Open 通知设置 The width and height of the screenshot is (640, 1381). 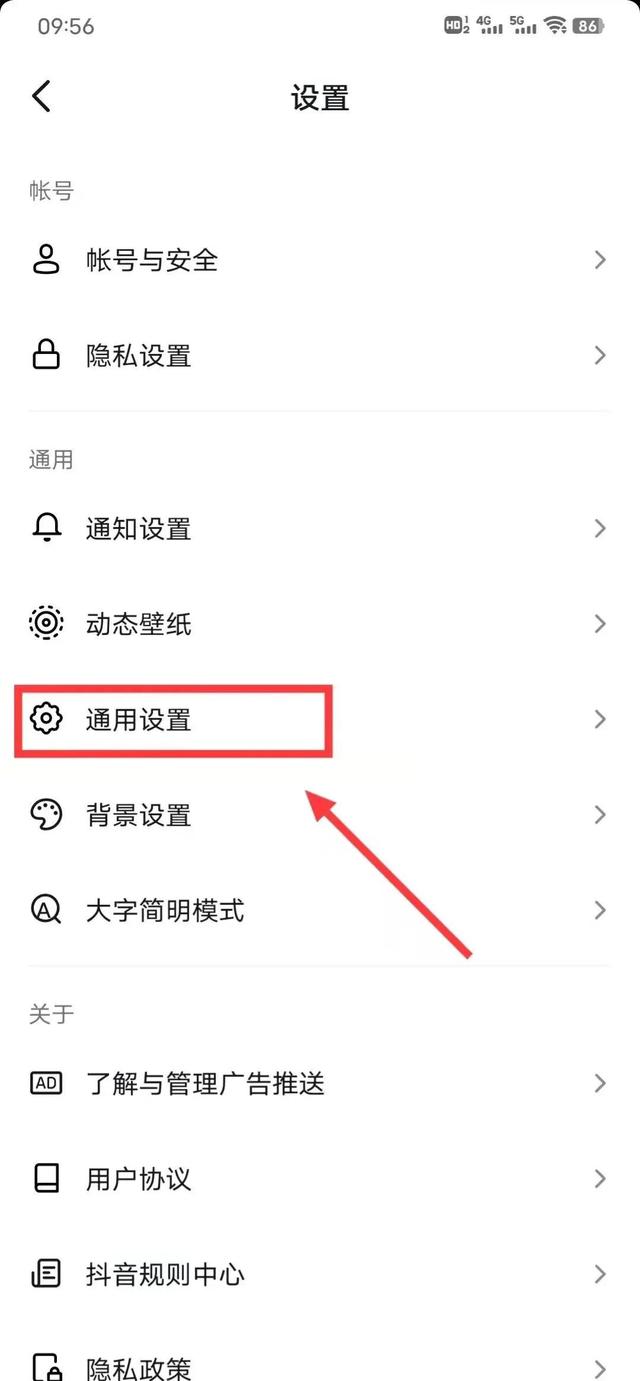coord(318,529)
